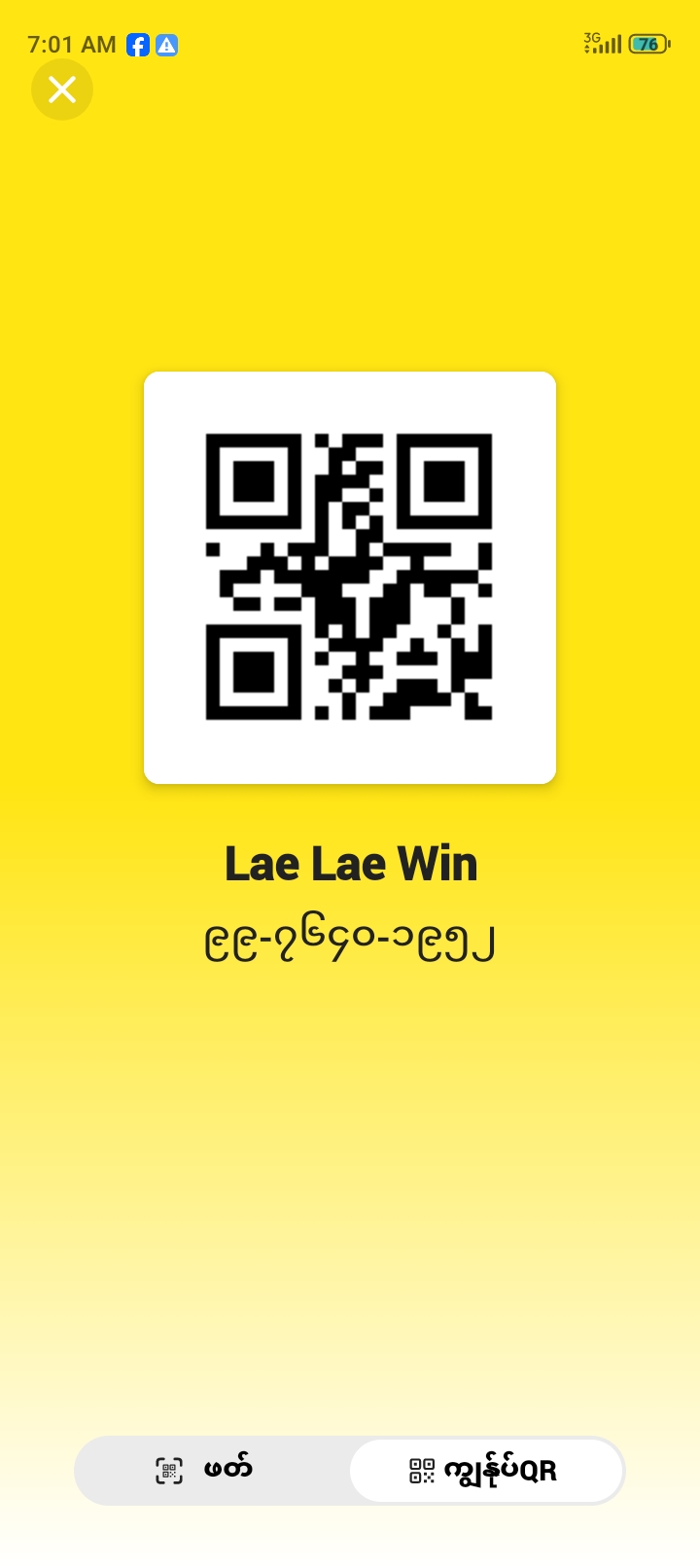Screen dimensions: 700x1568
Task: Close the QR code screen
Action: coord(62,90)
